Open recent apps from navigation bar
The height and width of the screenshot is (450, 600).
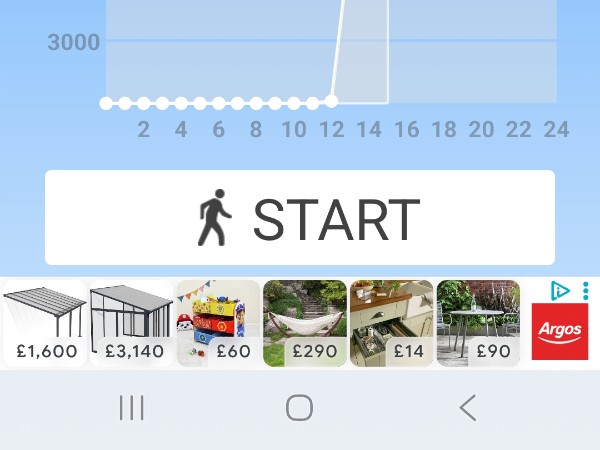click(x=132, y=407)
